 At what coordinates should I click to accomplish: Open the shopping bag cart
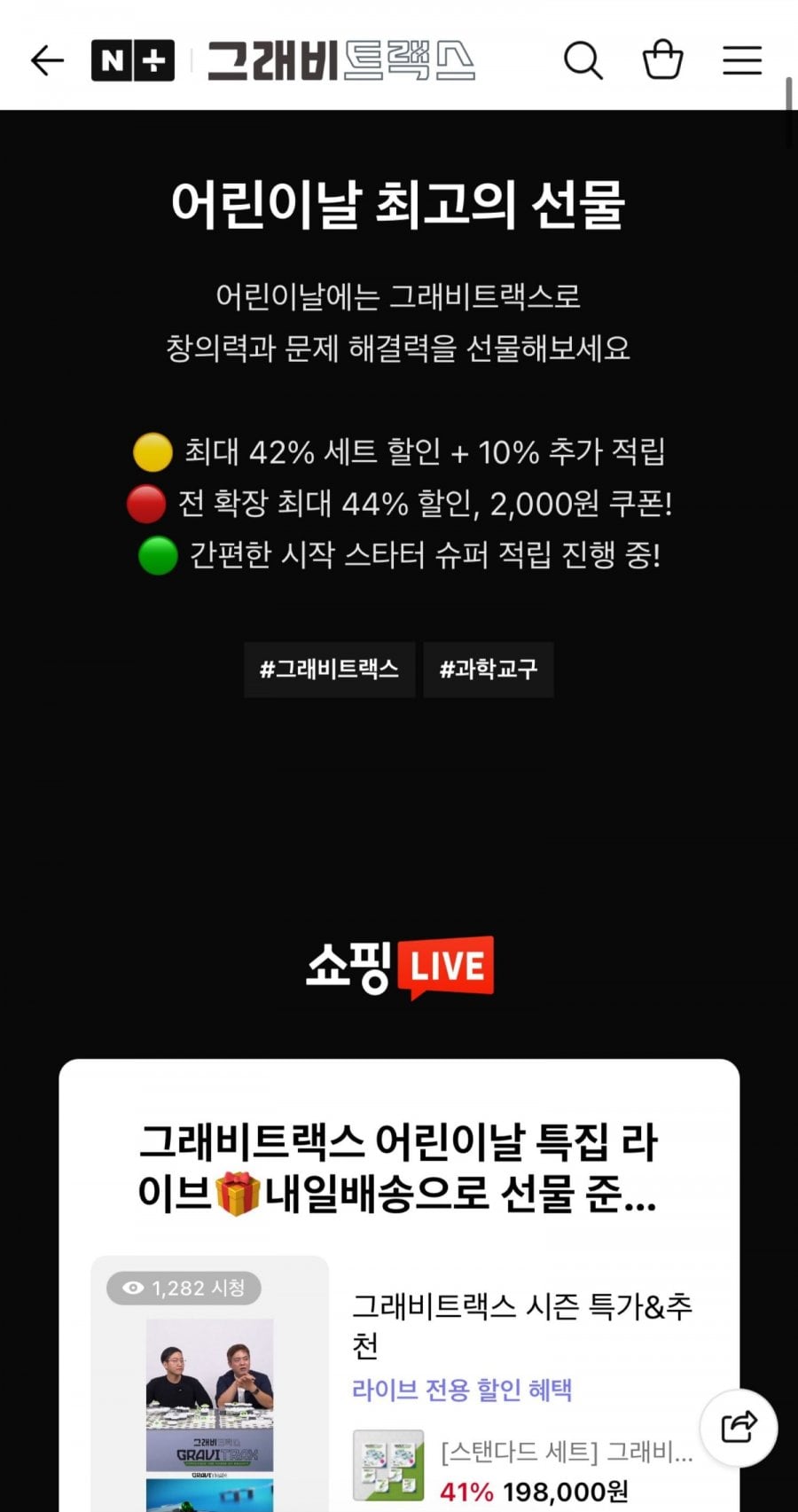[662, 59]
